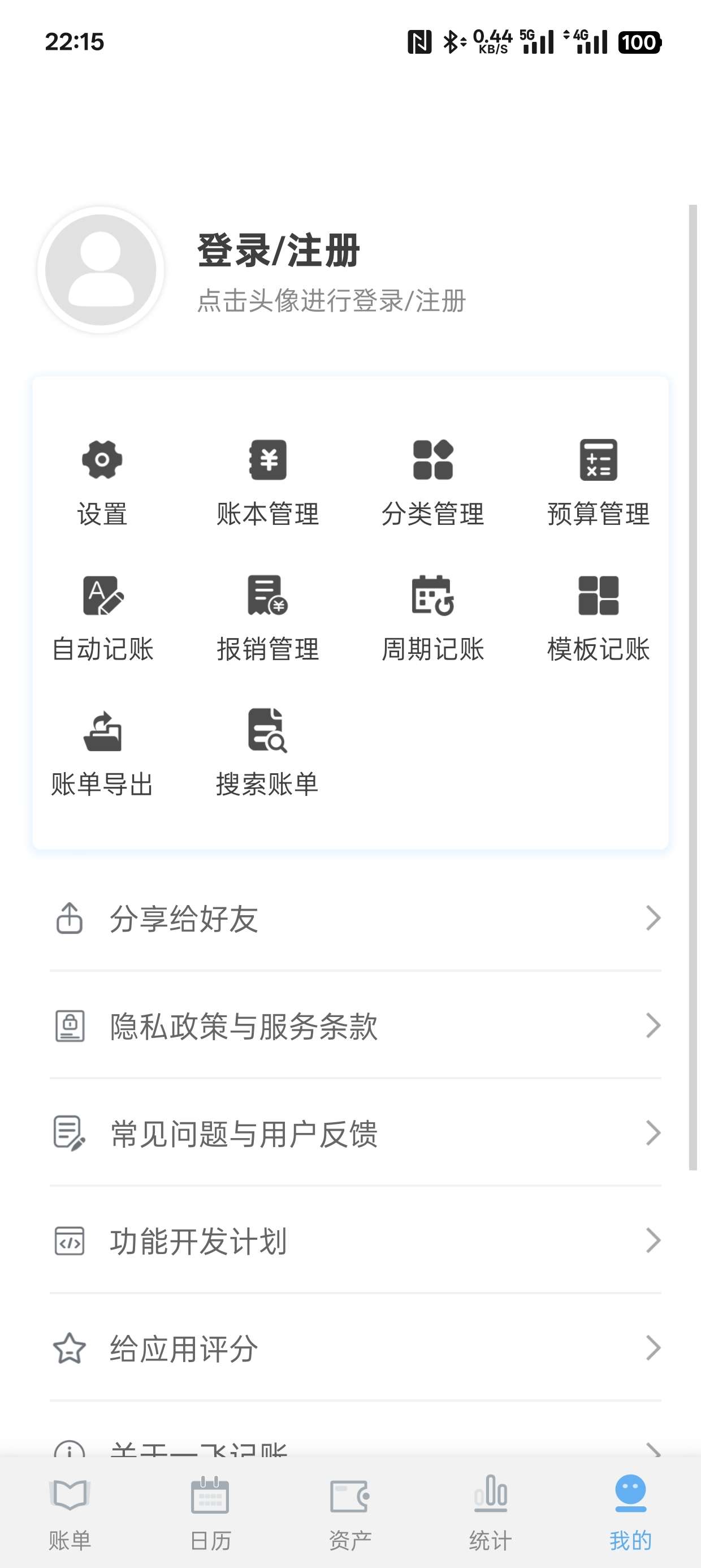Image resolution: width=701 pixels, height=1568 pixels.
Task: Open 设置 settings
Action: [102, 481]
